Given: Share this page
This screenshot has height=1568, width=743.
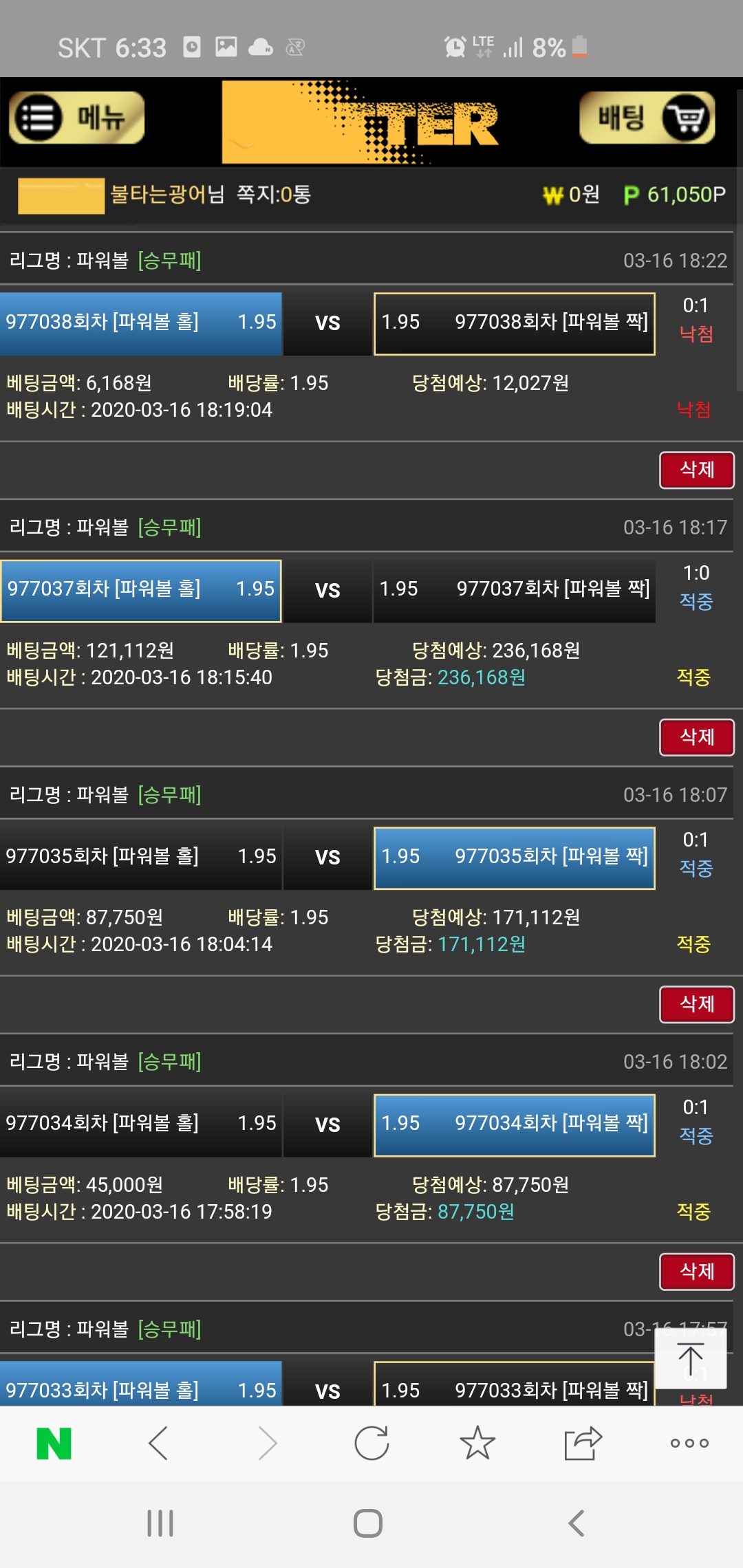Looking at the screenshot, I should [583, 1444].
